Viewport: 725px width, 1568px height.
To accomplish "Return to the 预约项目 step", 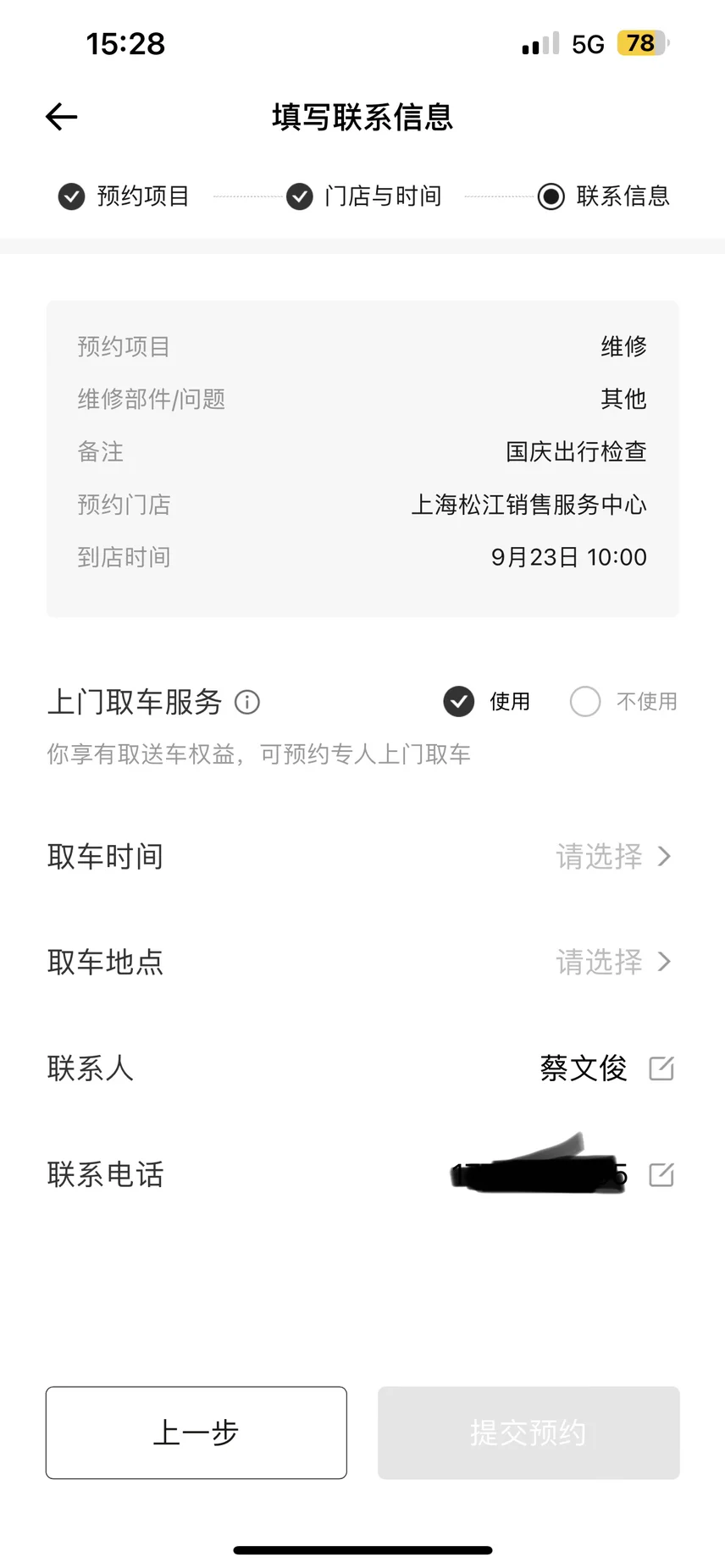I will click(124, 196).
